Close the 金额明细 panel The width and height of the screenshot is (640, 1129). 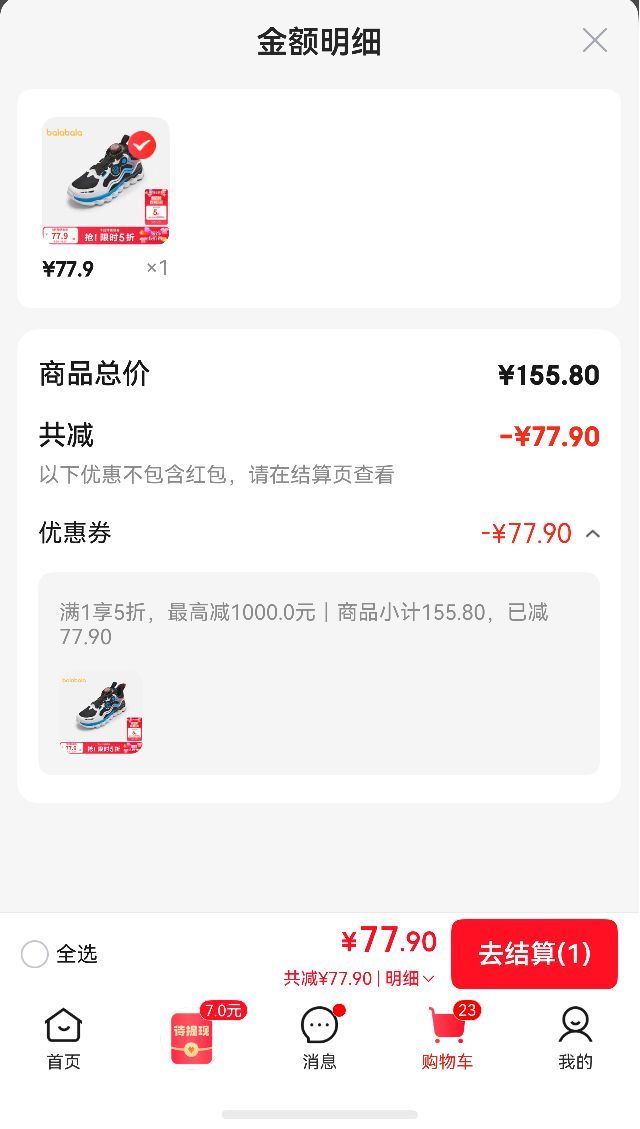(595, 40)
